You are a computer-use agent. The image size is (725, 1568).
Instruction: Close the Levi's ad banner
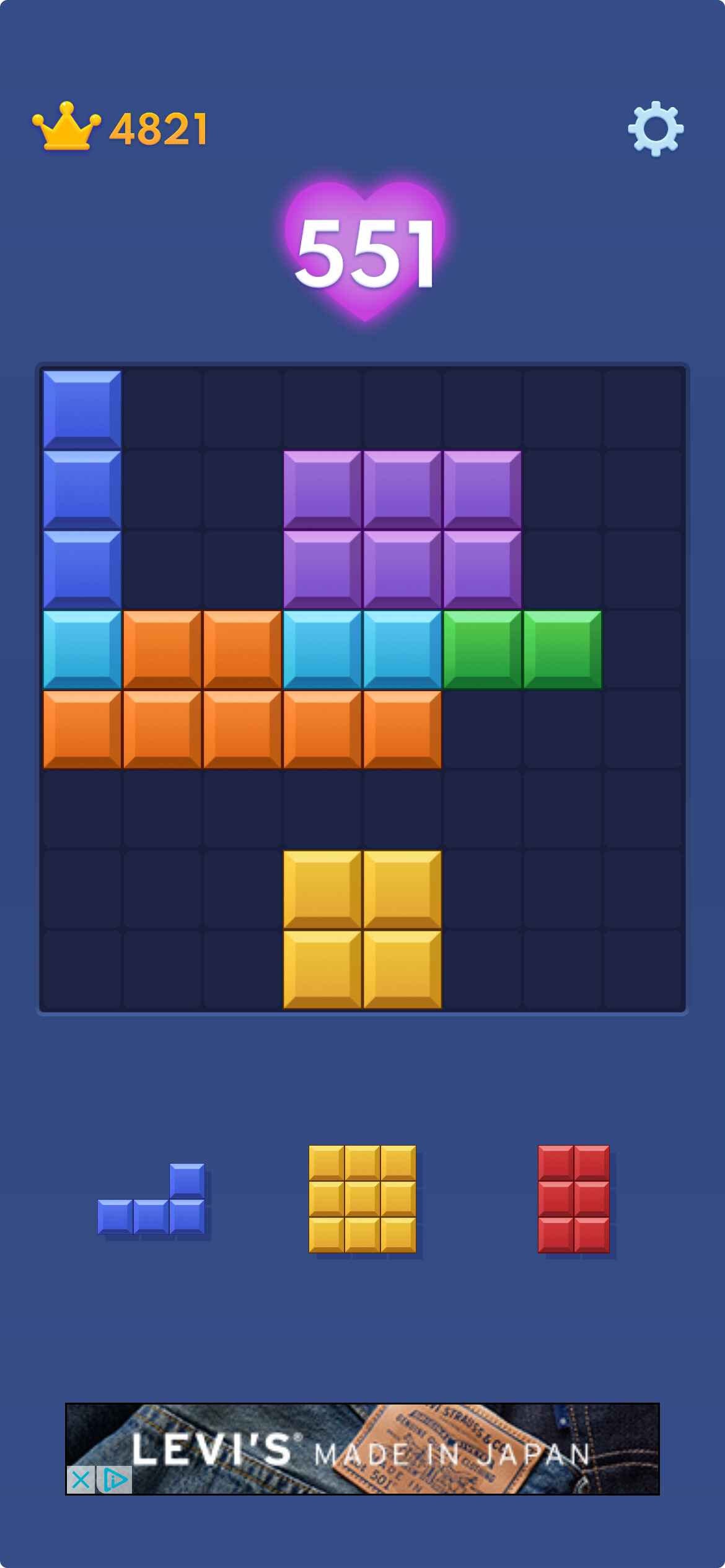click(x=81, y=1480)
